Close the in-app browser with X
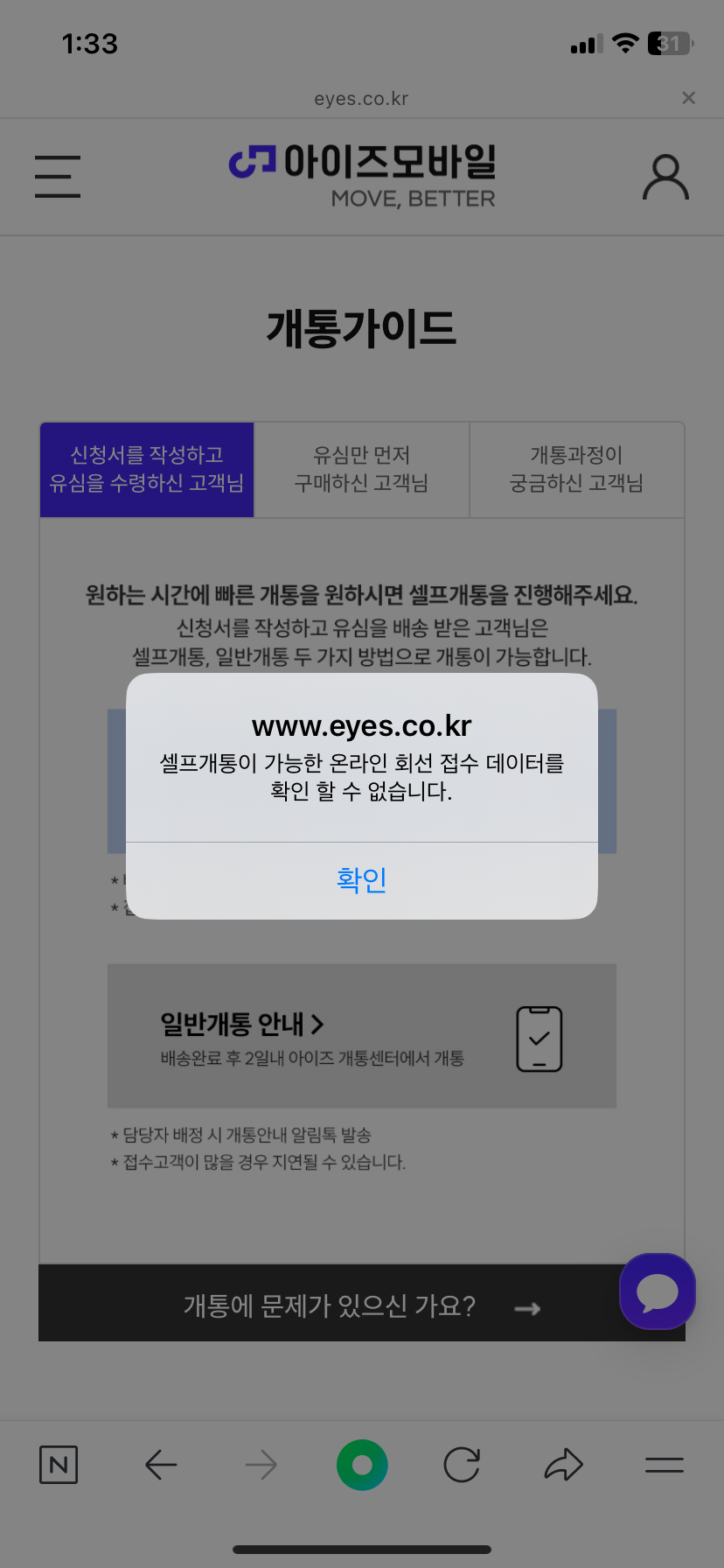724x1568 pixels. point(688,98)
